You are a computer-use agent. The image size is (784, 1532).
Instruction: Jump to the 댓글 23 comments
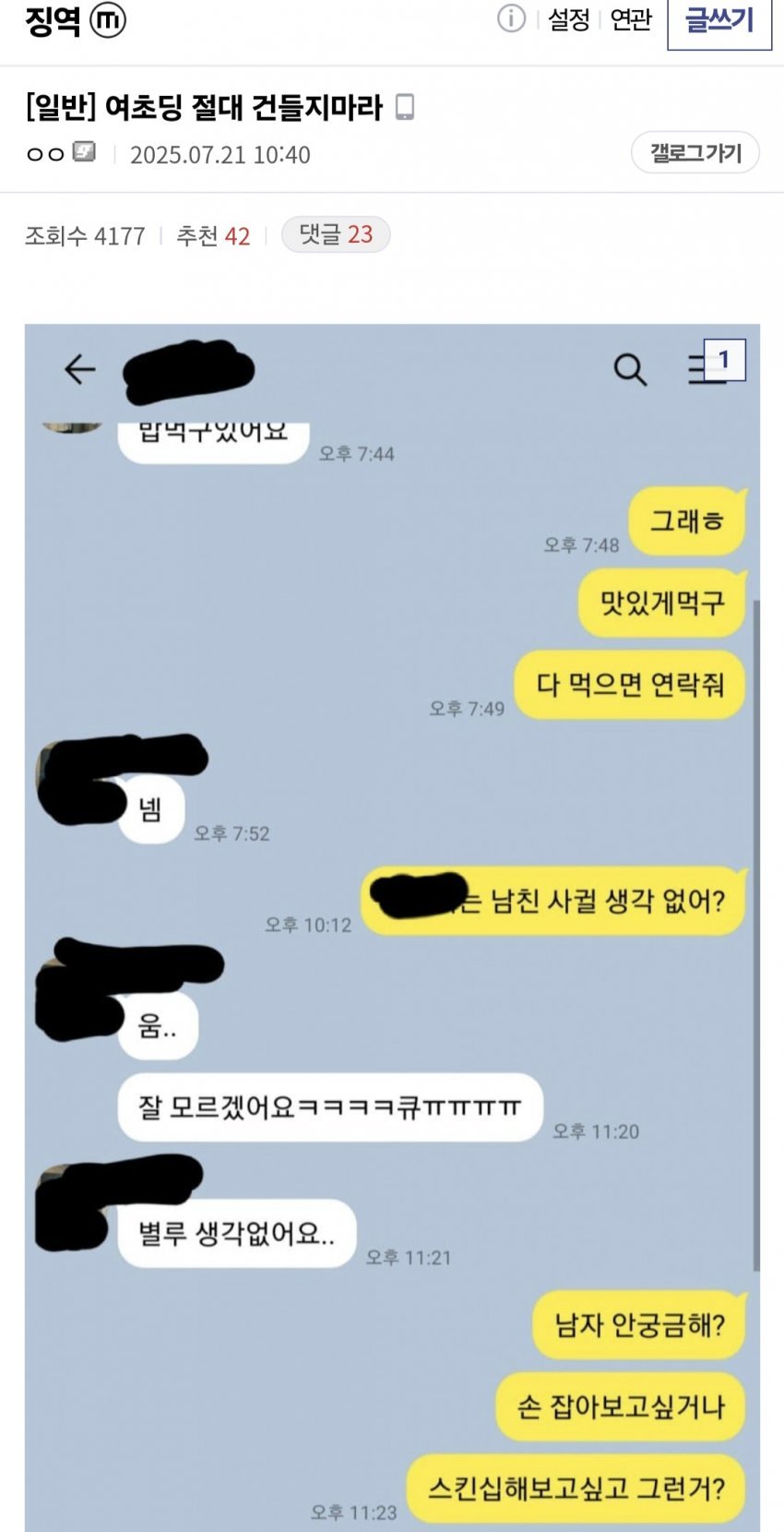tap(336, 234)
